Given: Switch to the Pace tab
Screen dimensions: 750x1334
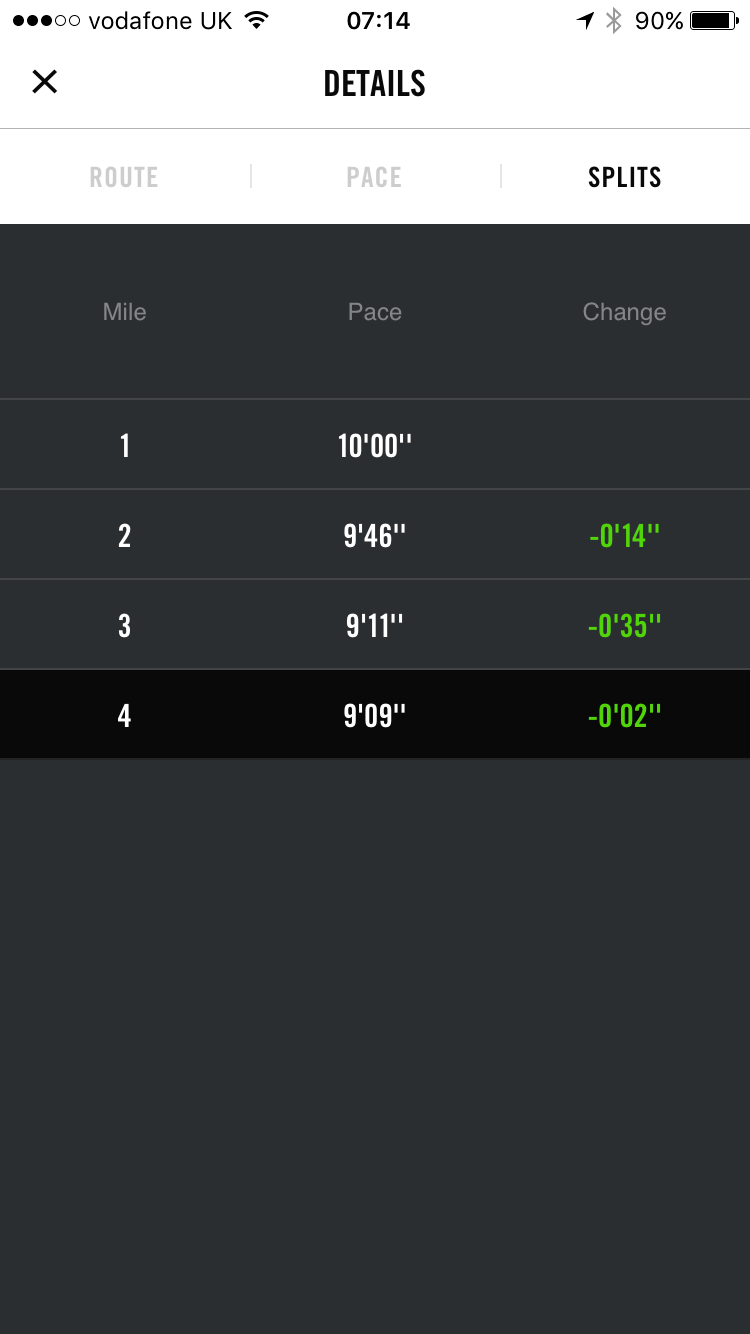Looking at the screenshot, I should 374,177.
